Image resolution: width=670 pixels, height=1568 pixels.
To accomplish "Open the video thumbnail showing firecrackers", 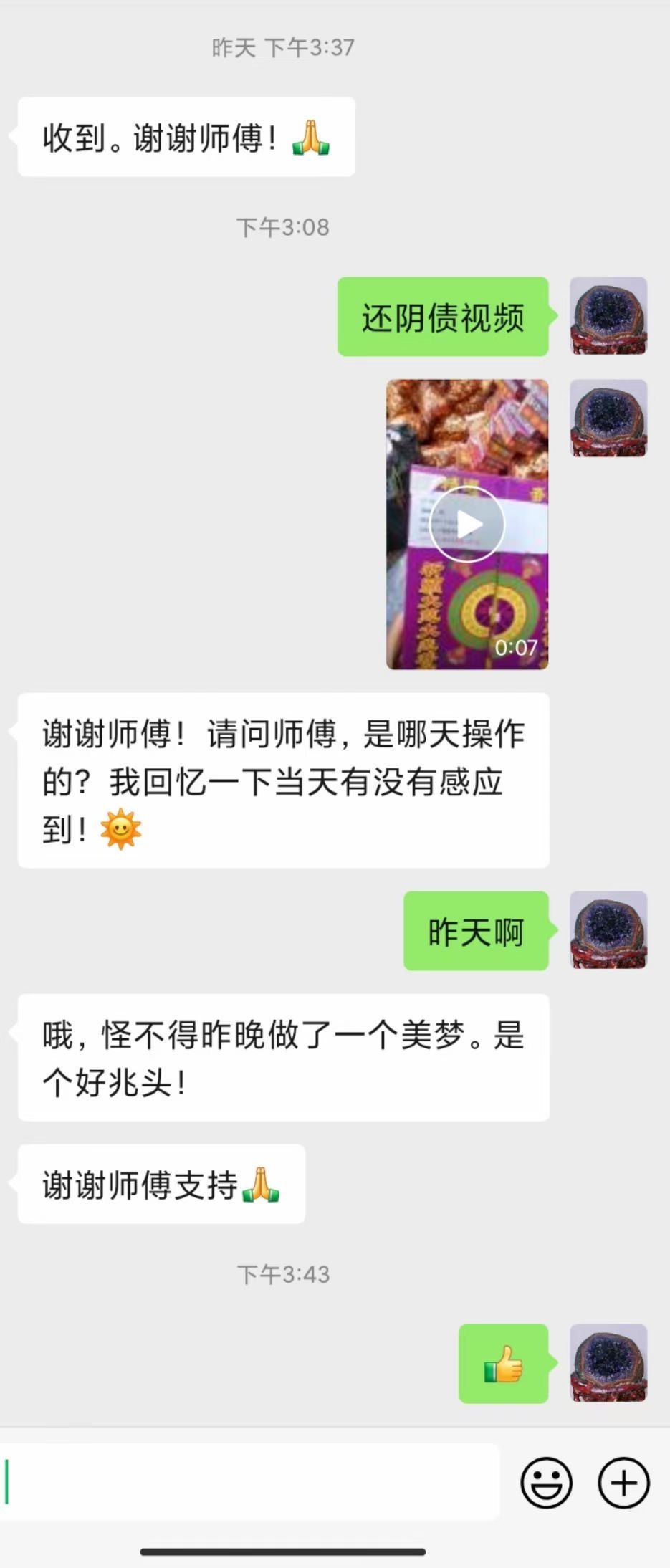I will [x=466, y=524].
